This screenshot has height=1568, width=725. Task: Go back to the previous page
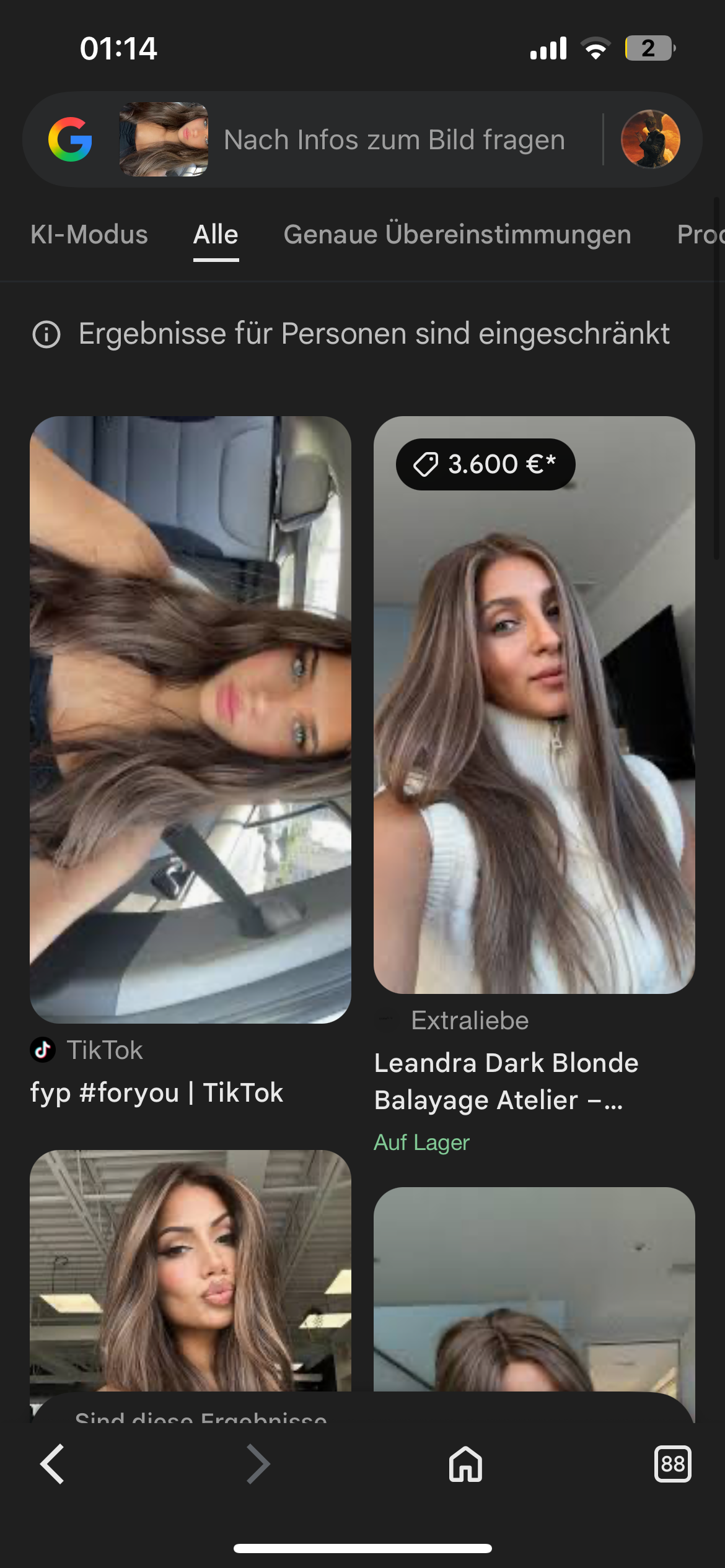click(52, 1464)
